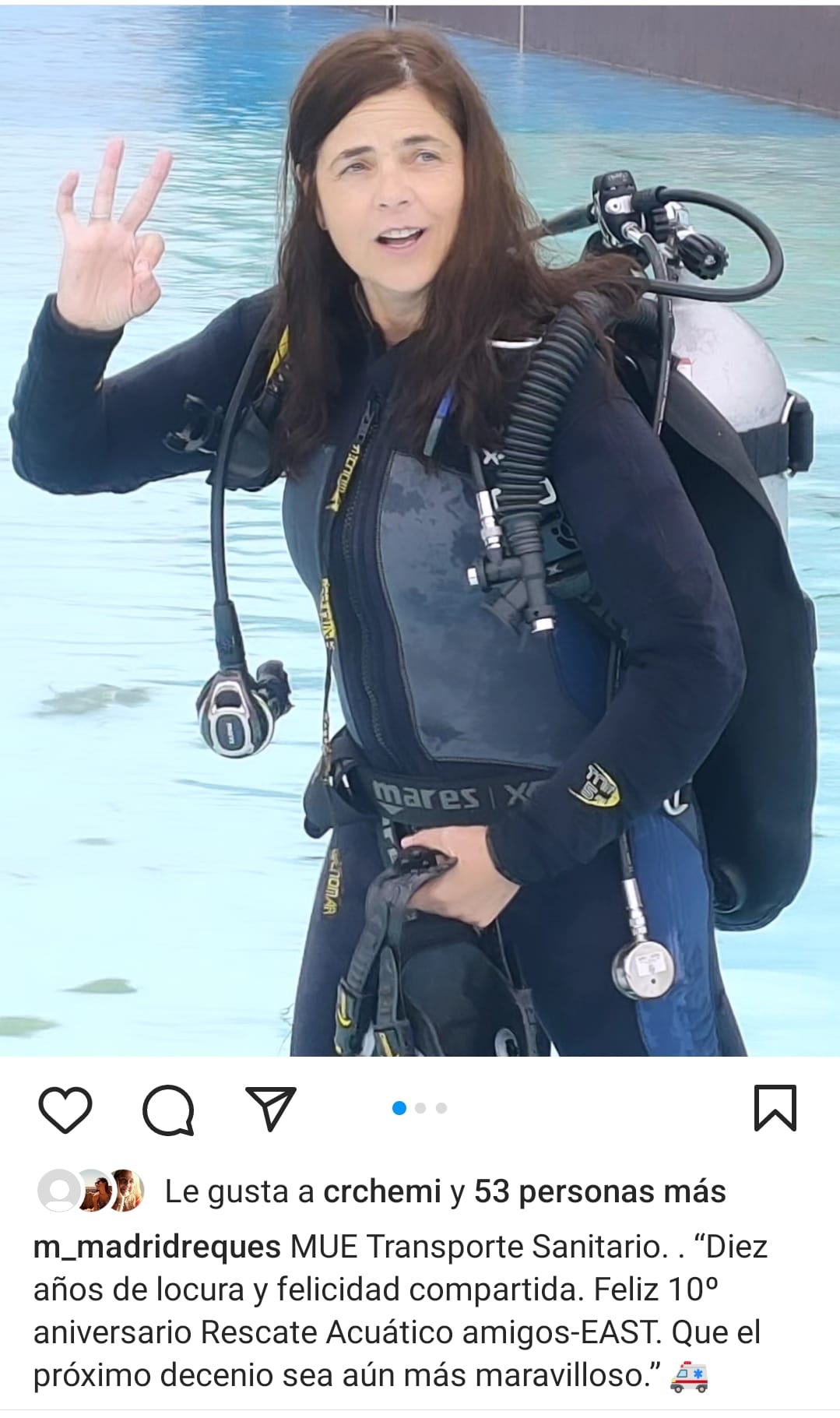Image resolution: width=840 pixels, height=1418 pixels.
Task: Open comments via the speech bubble icon
Action: (168, 1109)
